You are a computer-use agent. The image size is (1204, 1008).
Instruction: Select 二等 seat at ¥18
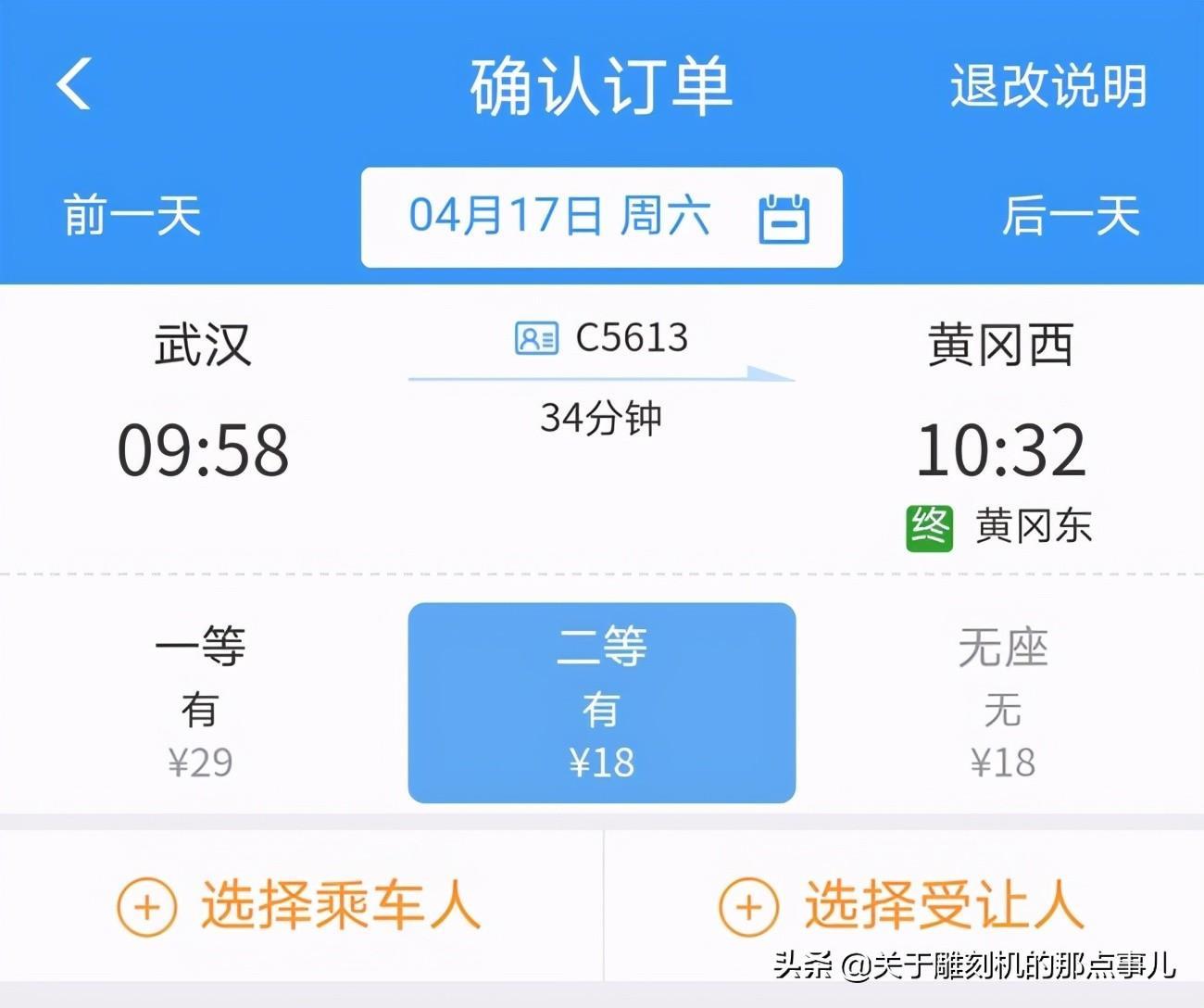[601, 702]
